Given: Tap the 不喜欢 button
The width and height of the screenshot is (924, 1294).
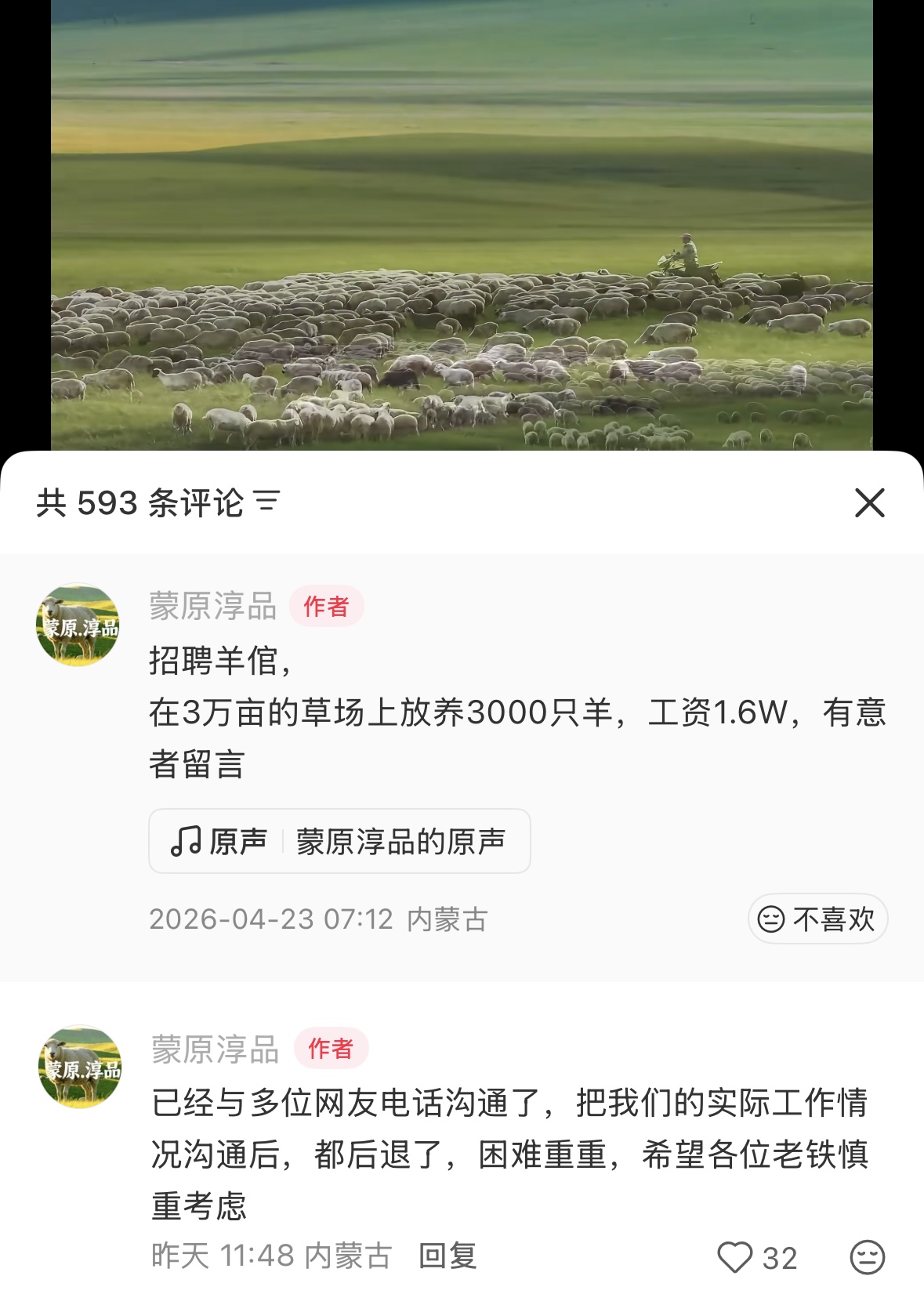Looking at the screenshot, I should point(817,919).
